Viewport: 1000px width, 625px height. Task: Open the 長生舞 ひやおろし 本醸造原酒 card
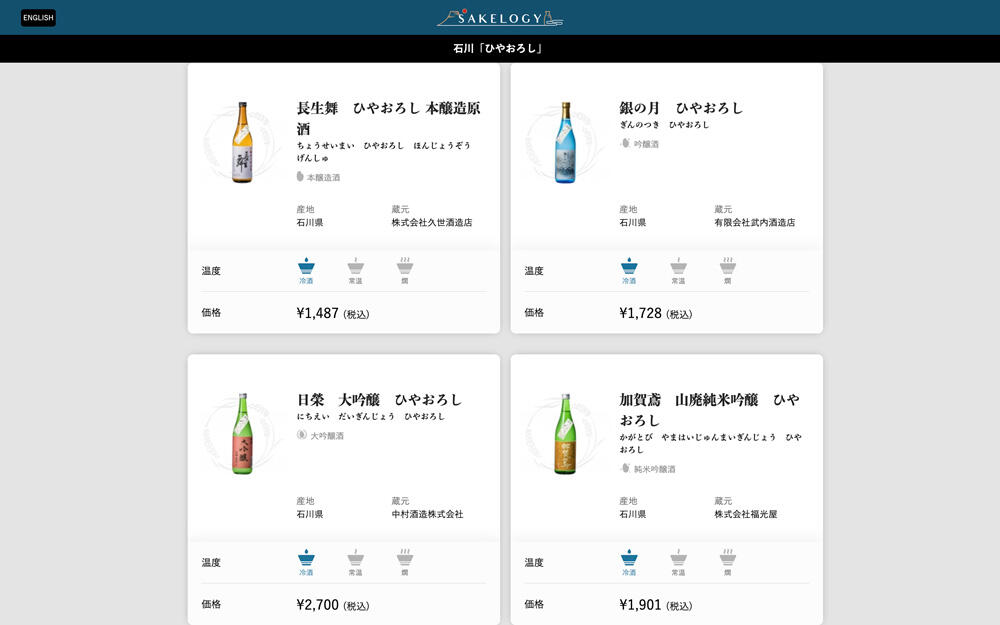[x=388, y=118]
